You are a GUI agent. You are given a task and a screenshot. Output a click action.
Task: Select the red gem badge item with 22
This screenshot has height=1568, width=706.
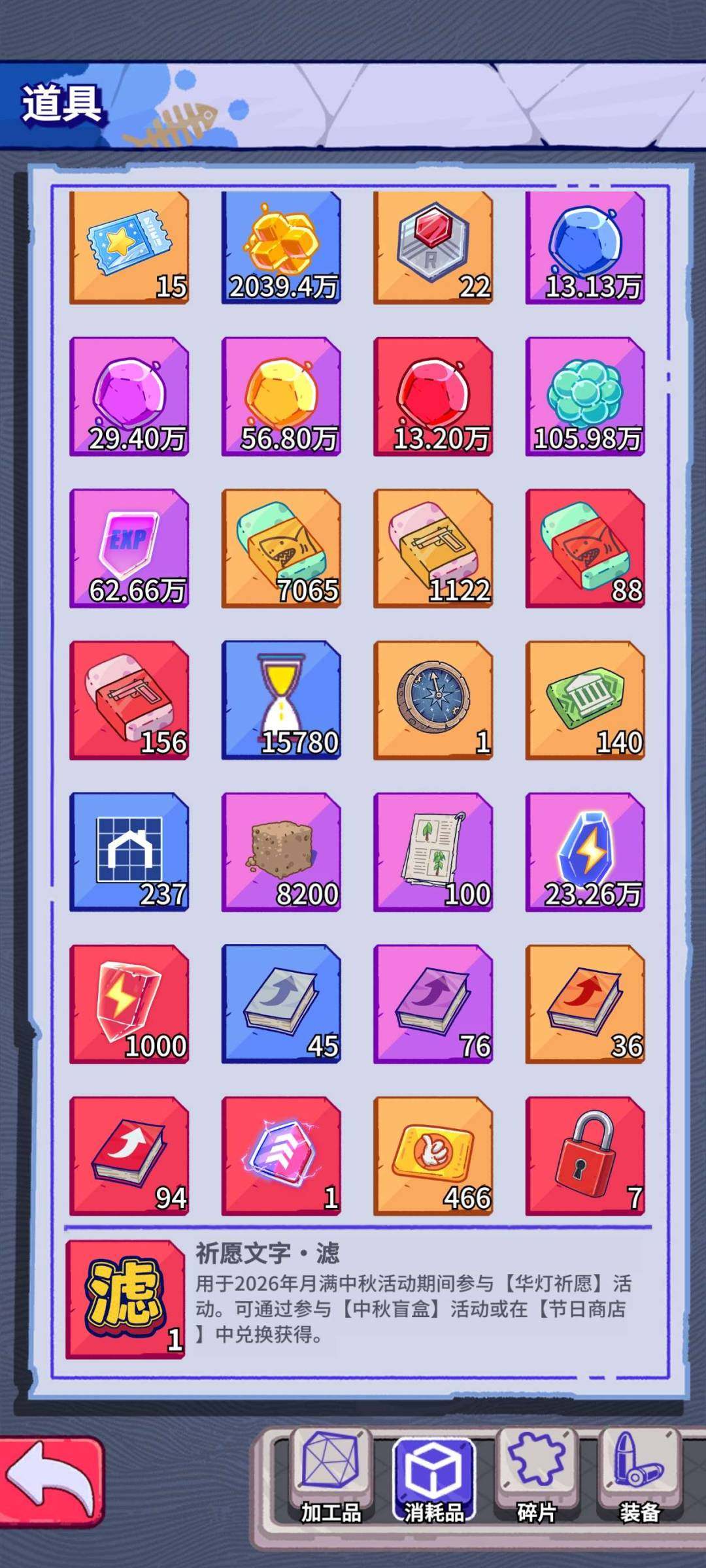pos(433,248)
